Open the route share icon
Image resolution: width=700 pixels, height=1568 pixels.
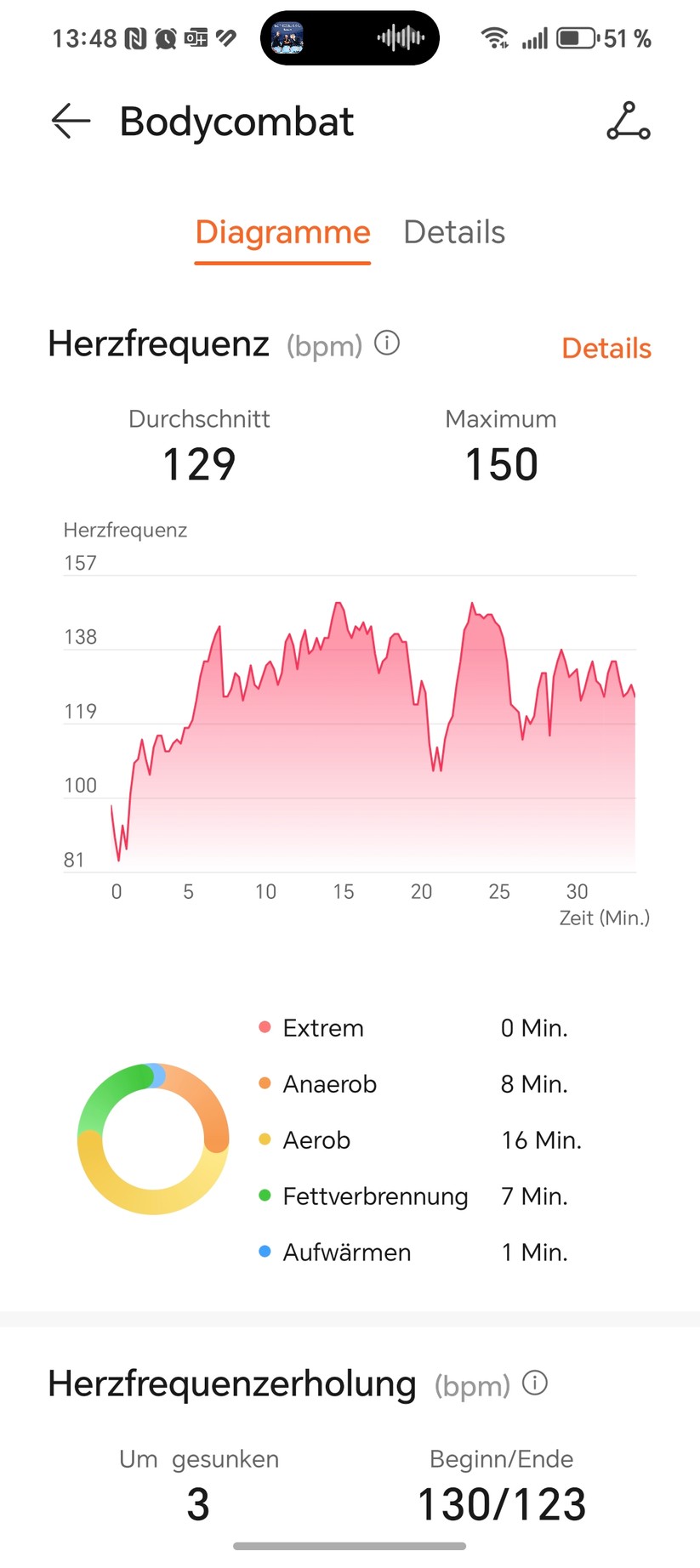click(629, 122)
